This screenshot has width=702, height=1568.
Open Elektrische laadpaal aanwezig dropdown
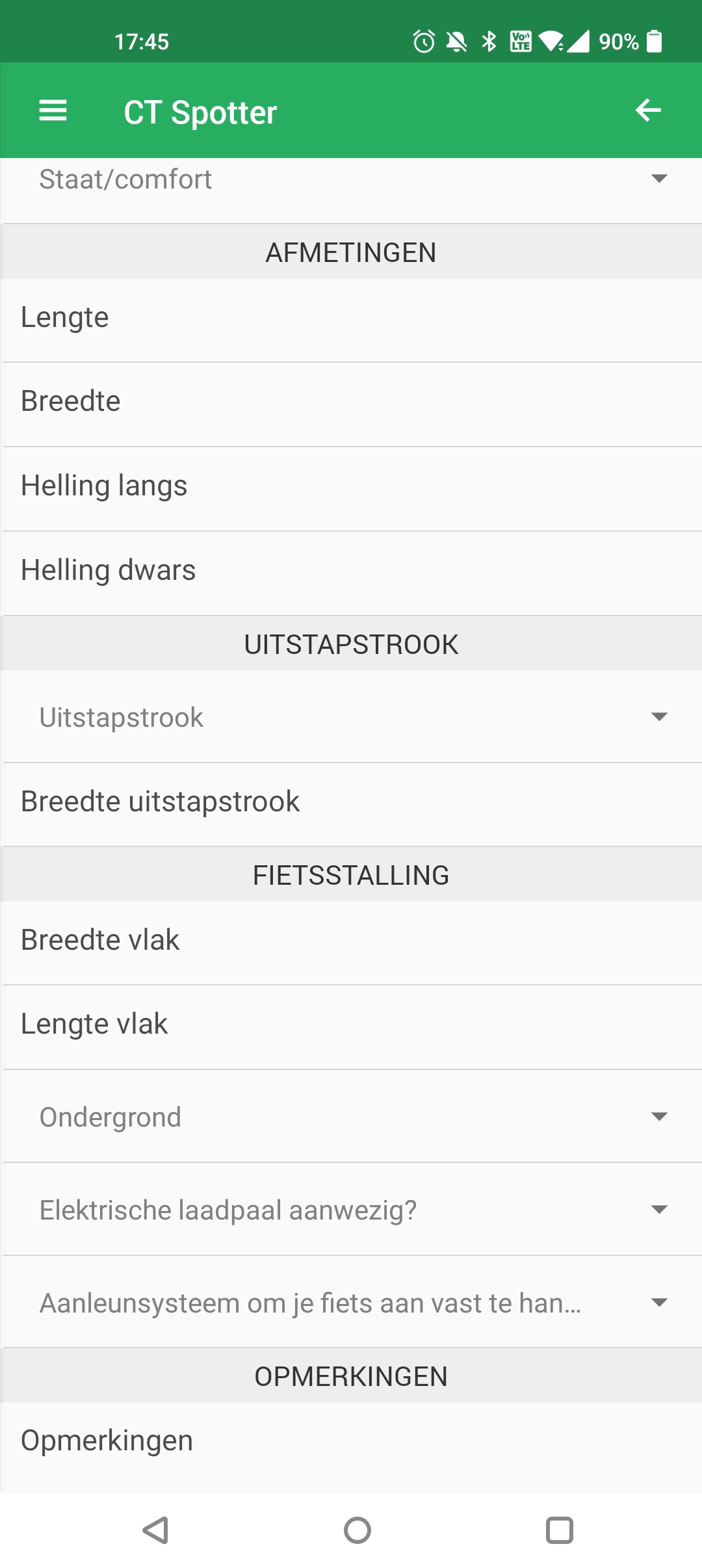coord(351,1210)
